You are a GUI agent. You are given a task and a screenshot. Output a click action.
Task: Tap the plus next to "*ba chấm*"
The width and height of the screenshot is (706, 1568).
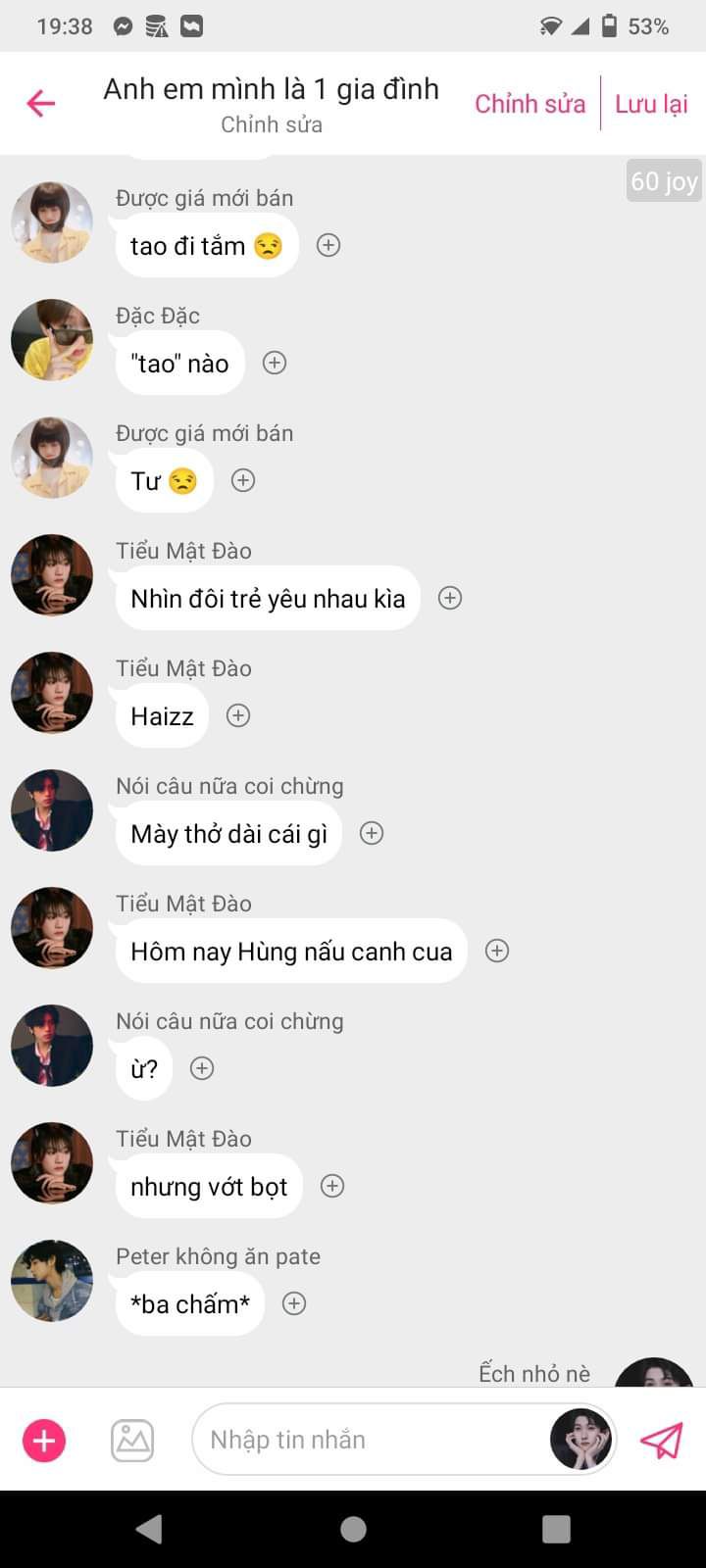coord(294,1303)
